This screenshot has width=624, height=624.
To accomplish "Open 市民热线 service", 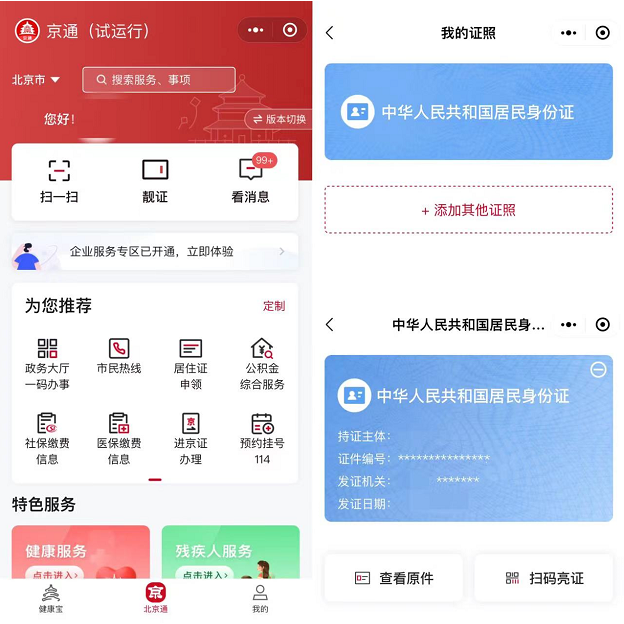I will tap(119, 357).
